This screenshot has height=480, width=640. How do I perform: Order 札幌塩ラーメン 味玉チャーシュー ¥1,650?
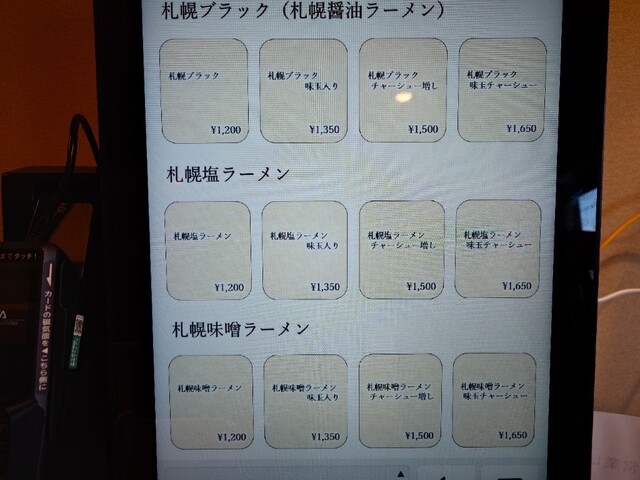pyautogui.click(x=498, y=250)
